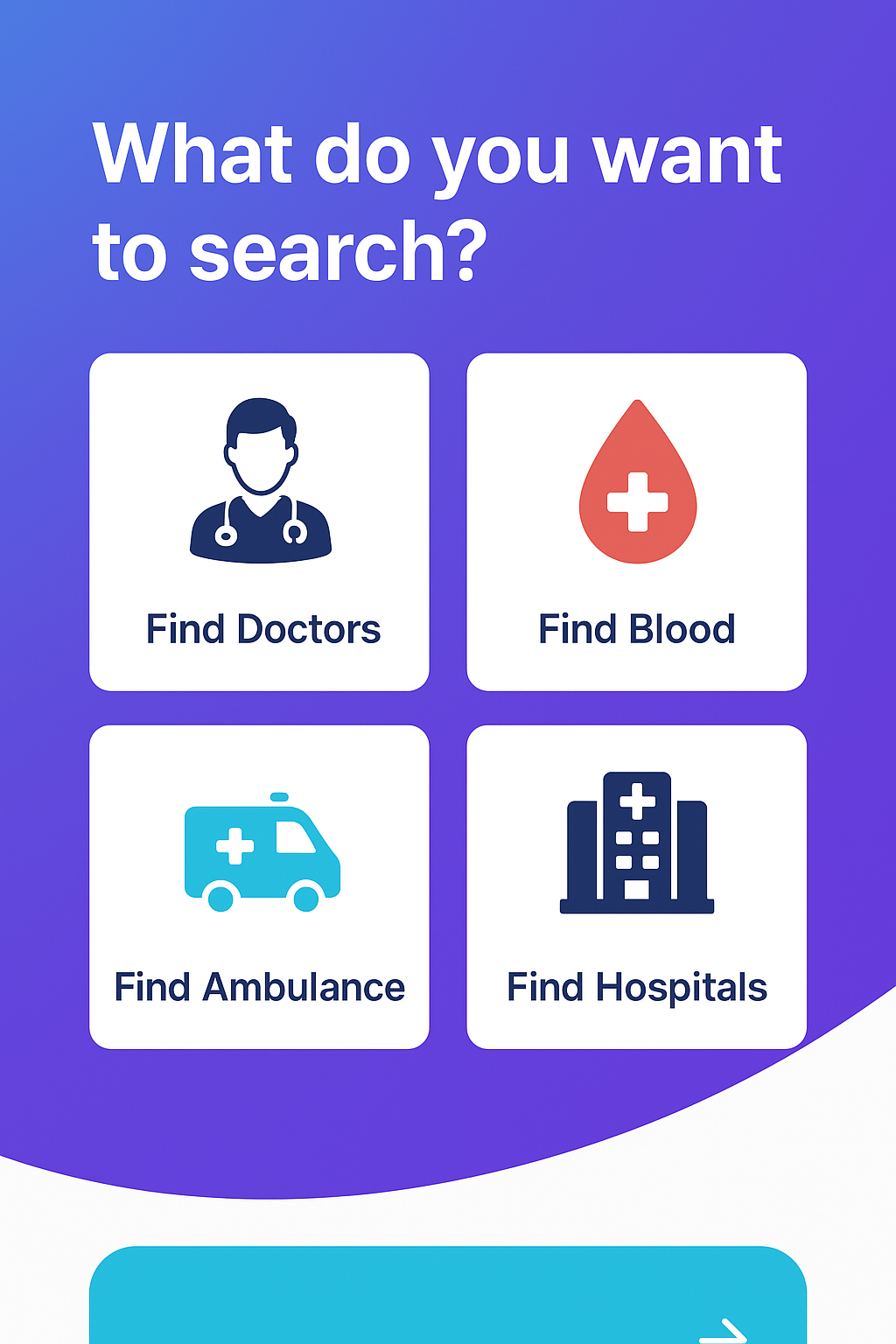Open the Find Doctors card
896x1344 pixels.
259,522
